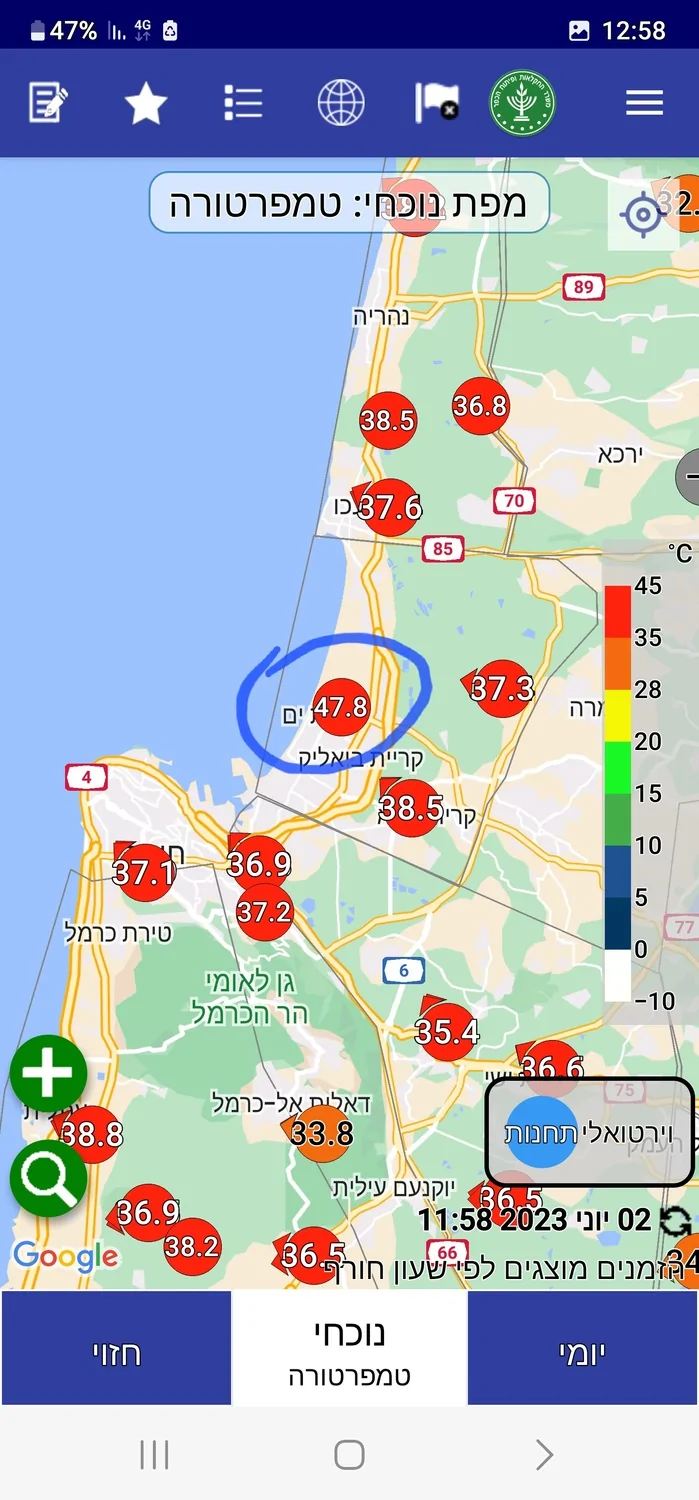Open the favorites star
This screenshot has height=1500, width=699.
pyautogui.click(x=145, y=103)
